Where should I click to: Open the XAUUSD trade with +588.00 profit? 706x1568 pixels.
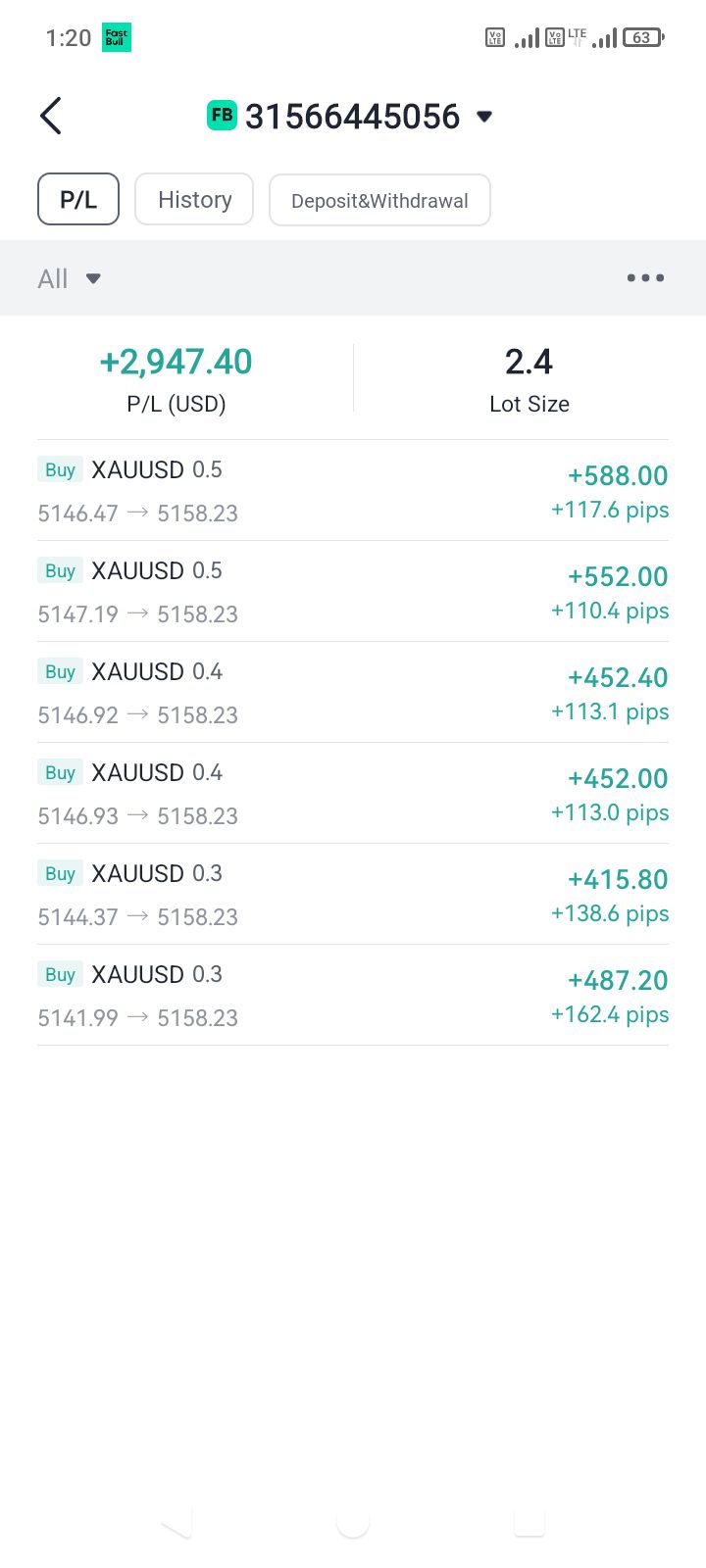click(353, 491)
